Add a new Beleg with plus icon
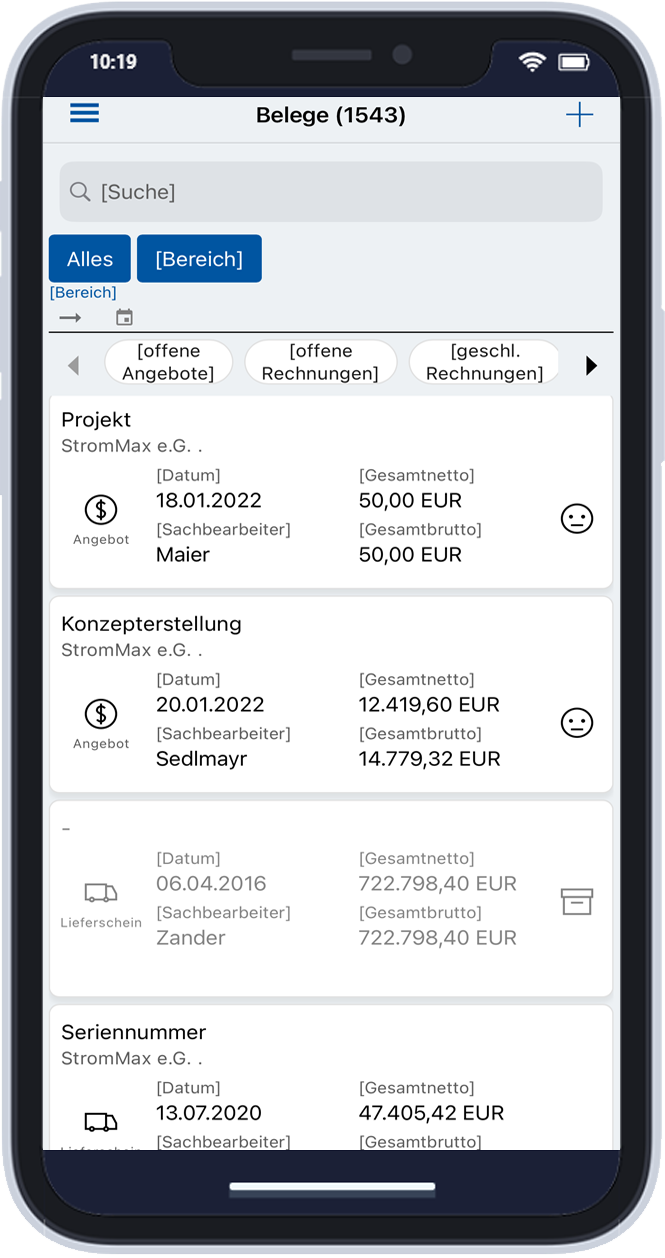This screenshot has width=665, height=1258. 580,115
